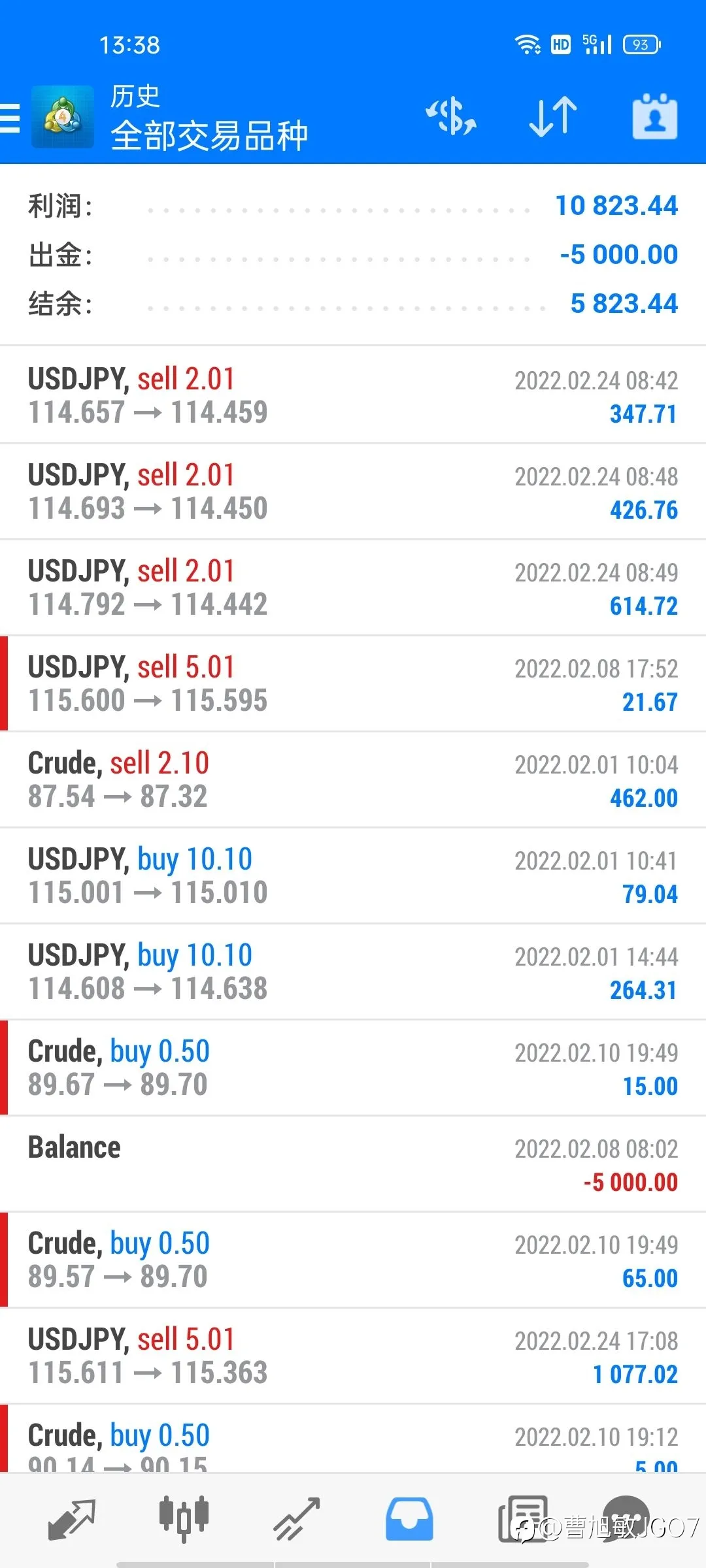Open the Crude buy 0.50 trade with 15.00 profit
This screenshot has height=1568, width=706.
click(353, 1068)
